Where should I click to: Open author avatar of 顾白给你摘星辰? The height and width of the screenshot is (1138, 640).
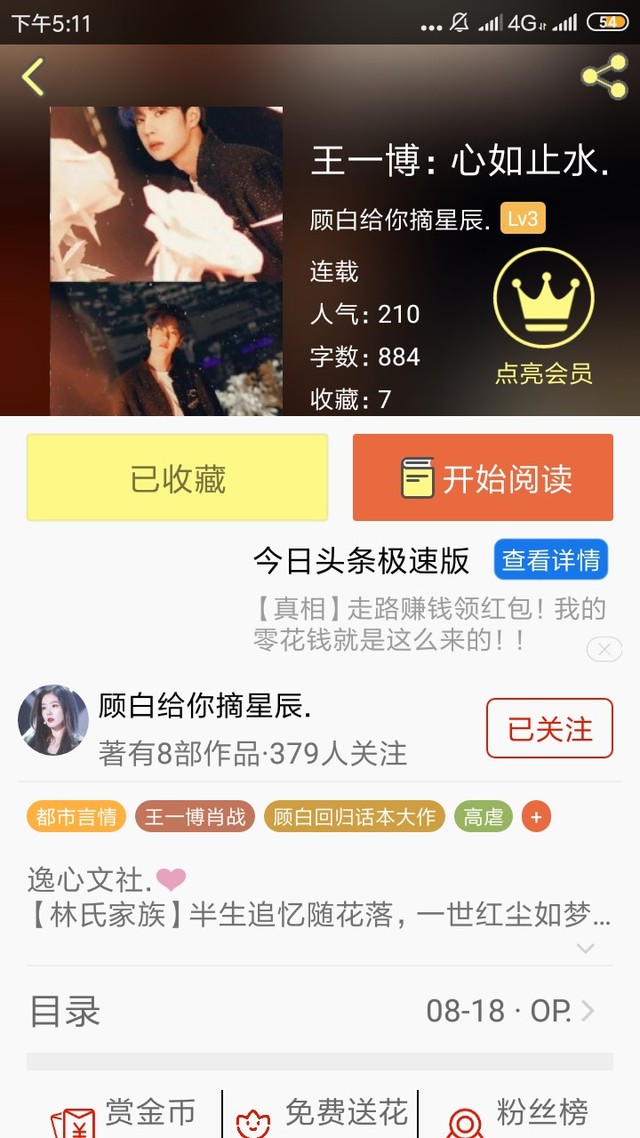point(53,720)
